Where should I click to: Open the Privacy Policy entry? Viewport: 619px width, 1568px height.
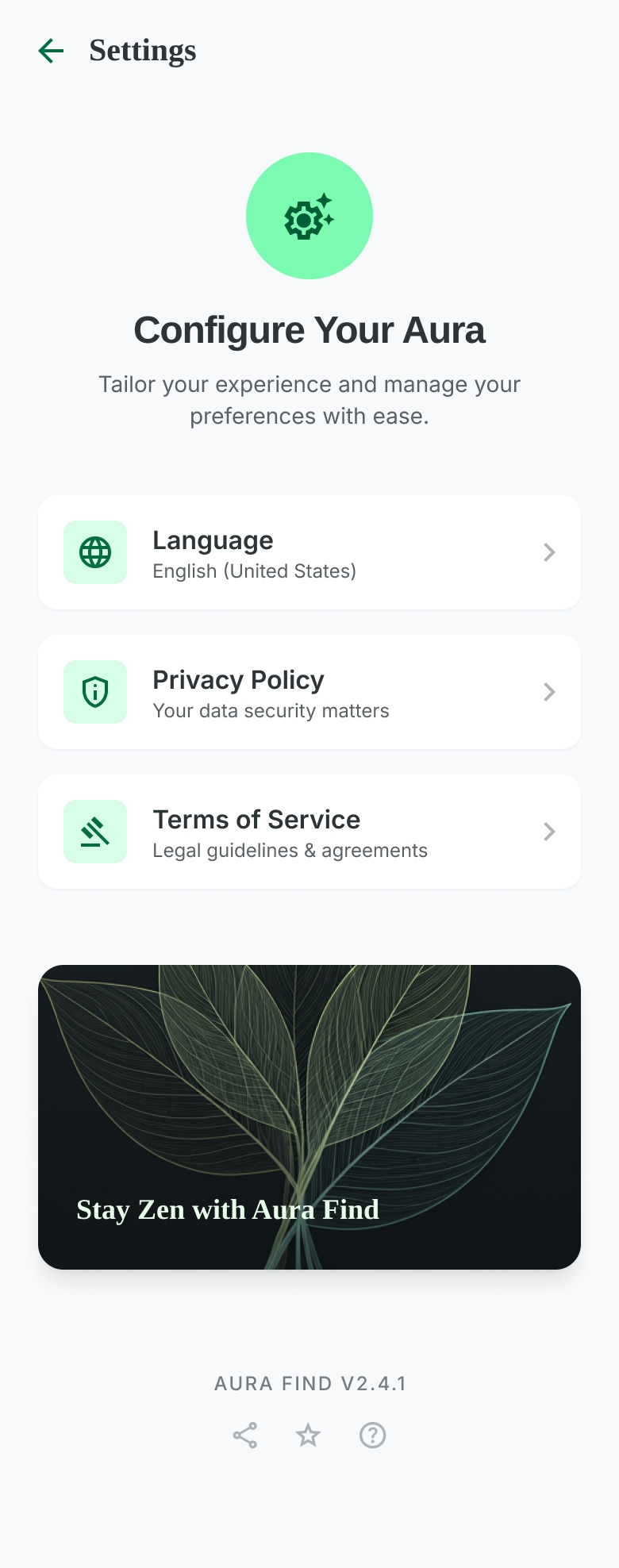click(x=309, y=692)
